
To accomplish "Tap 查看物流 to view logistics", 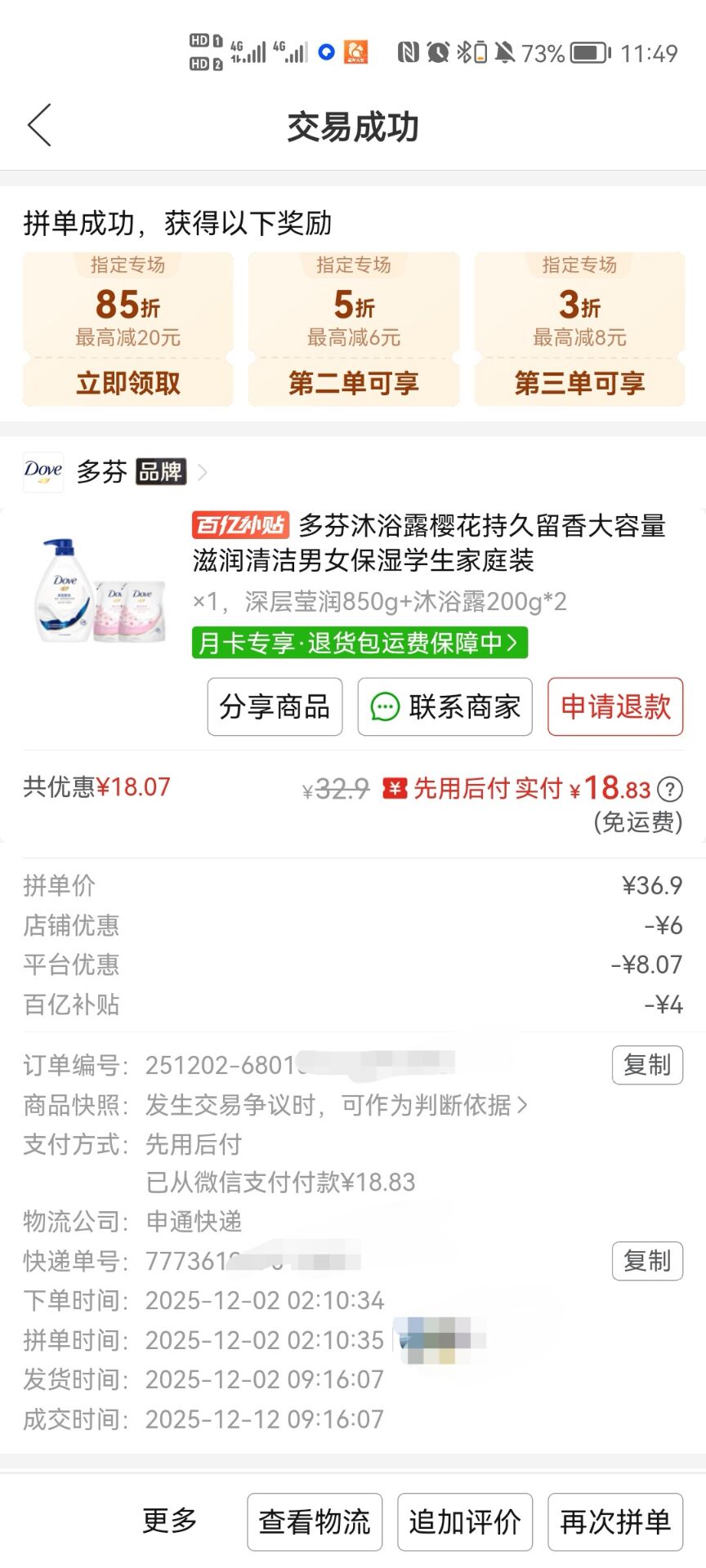I will coord(315,1521).
